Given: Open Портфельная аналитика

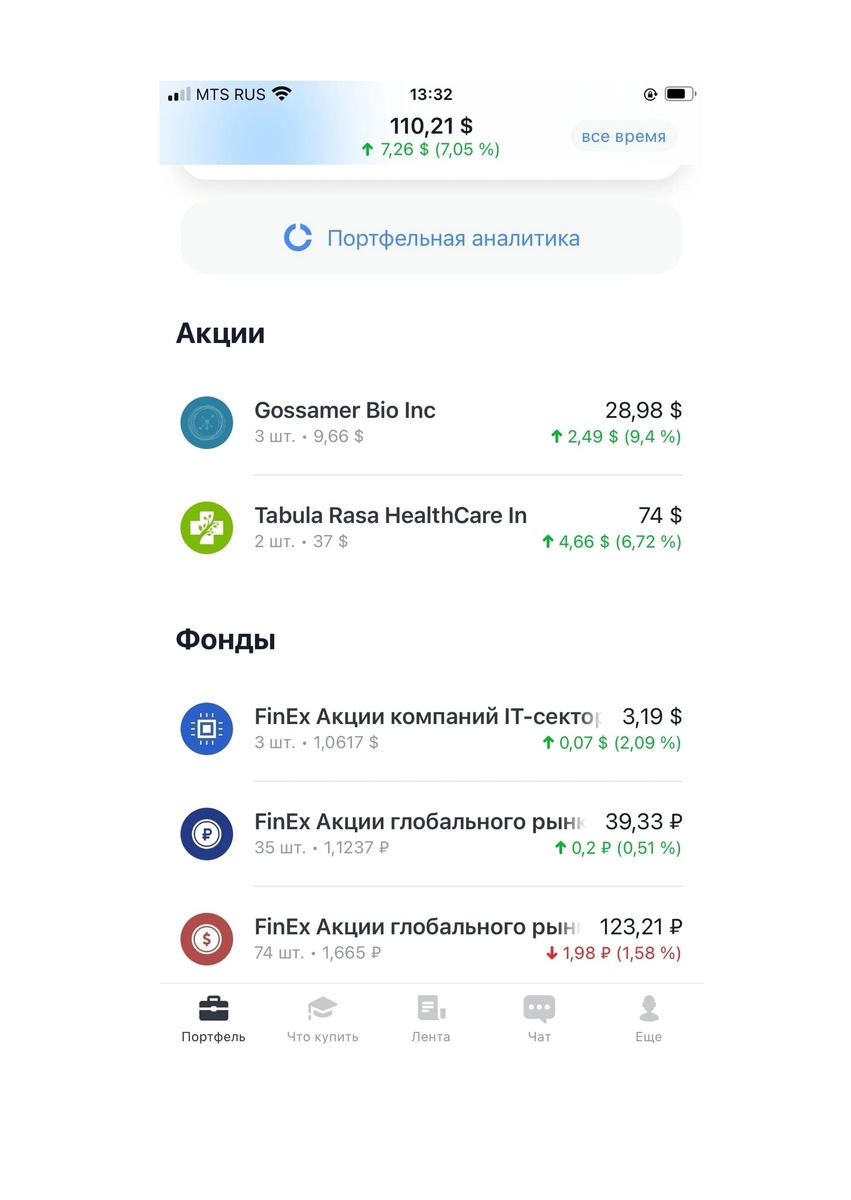Looking at the screenshot, I should point(431,239).
